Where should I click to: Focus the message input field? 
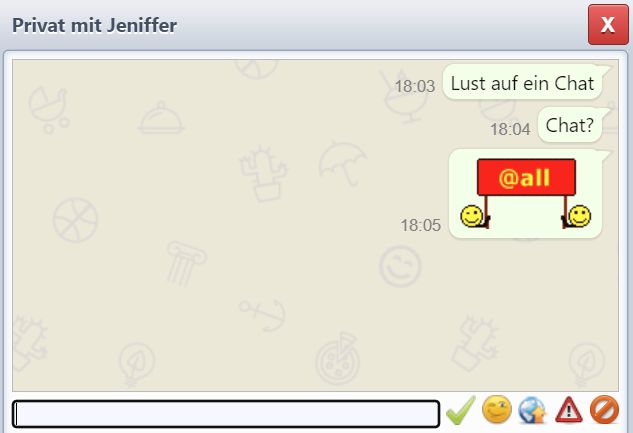(226, 413)
